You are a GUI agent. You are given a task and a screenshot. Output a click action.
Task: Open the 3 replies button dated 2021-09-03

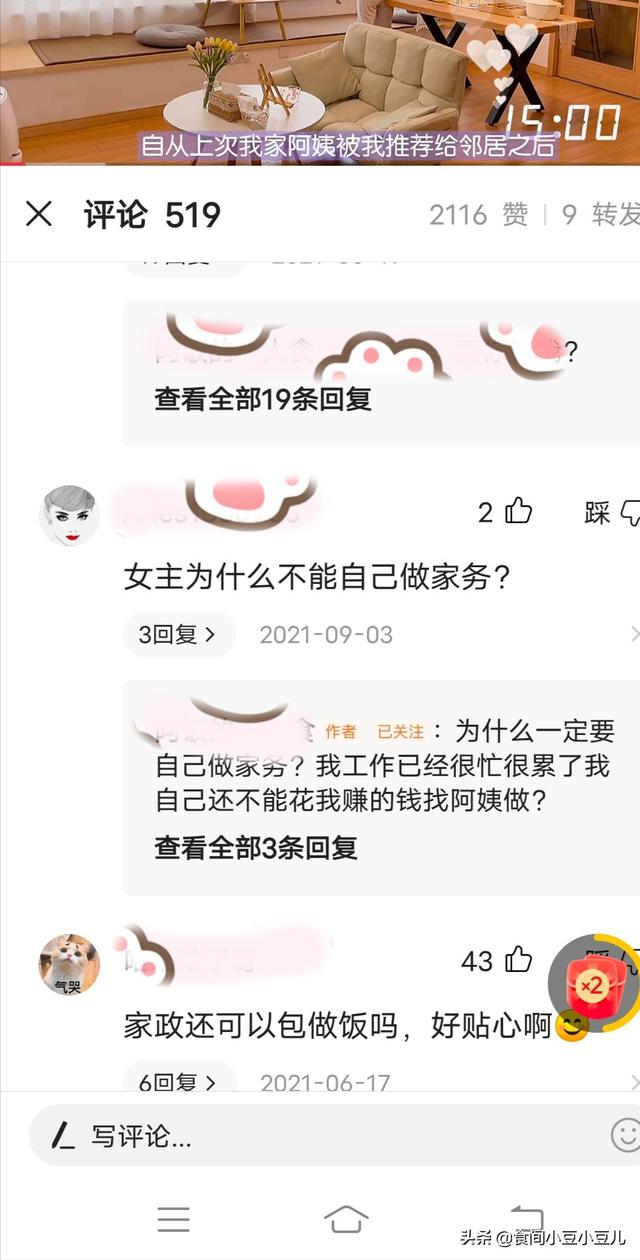[x=178, y=634]
